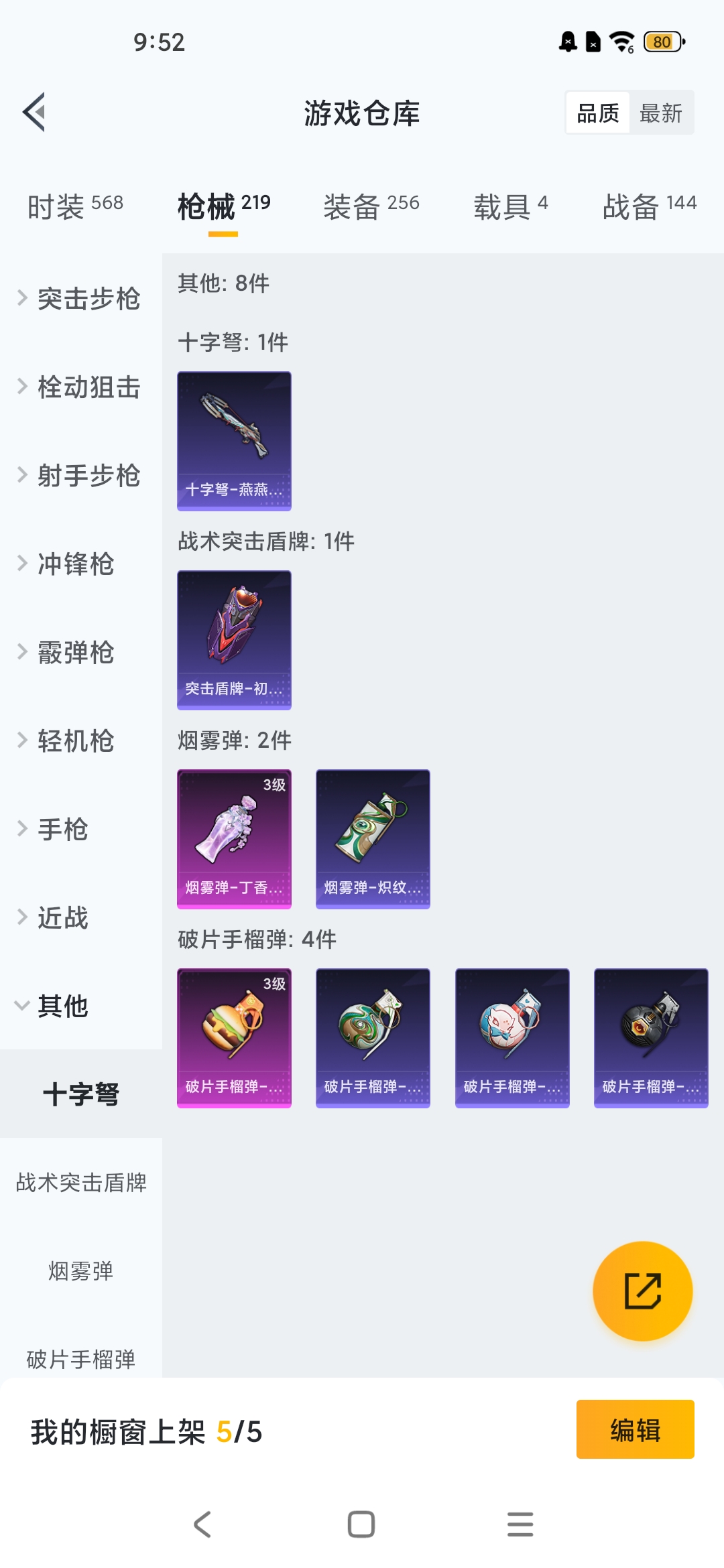Expand the 栓动狙击 category
724x1568 pixels.
80,387
